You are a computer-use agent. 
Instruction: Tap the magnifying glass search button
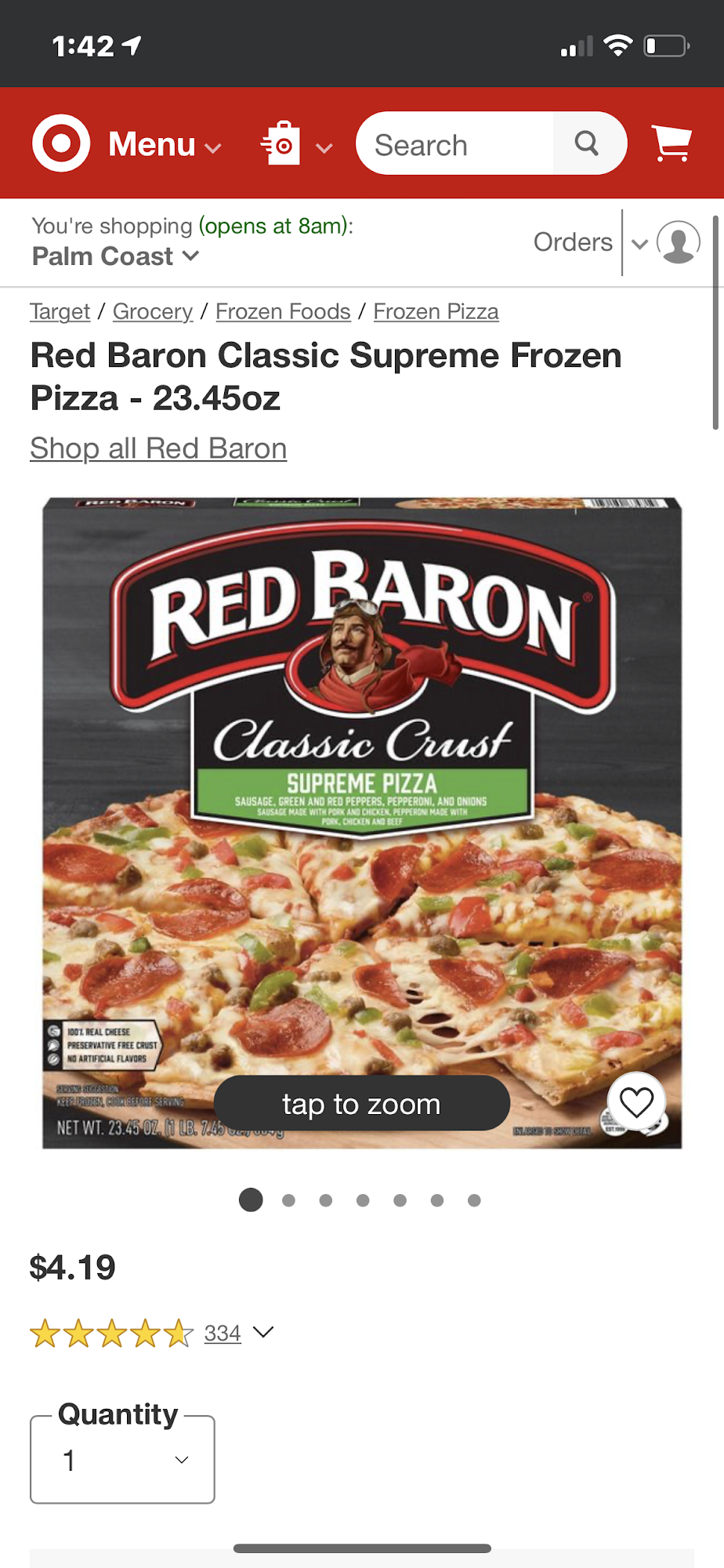pos(588,143)
